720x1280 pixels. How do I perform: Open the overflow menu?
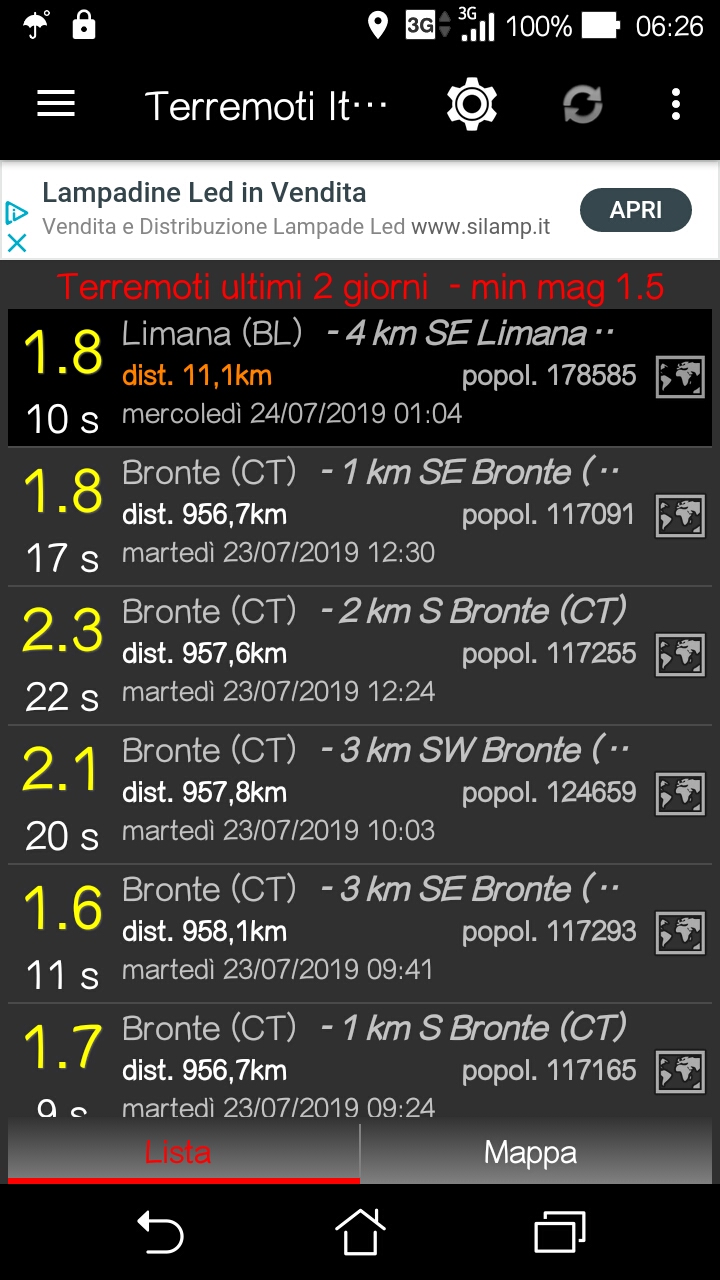[x=676, y=104]
